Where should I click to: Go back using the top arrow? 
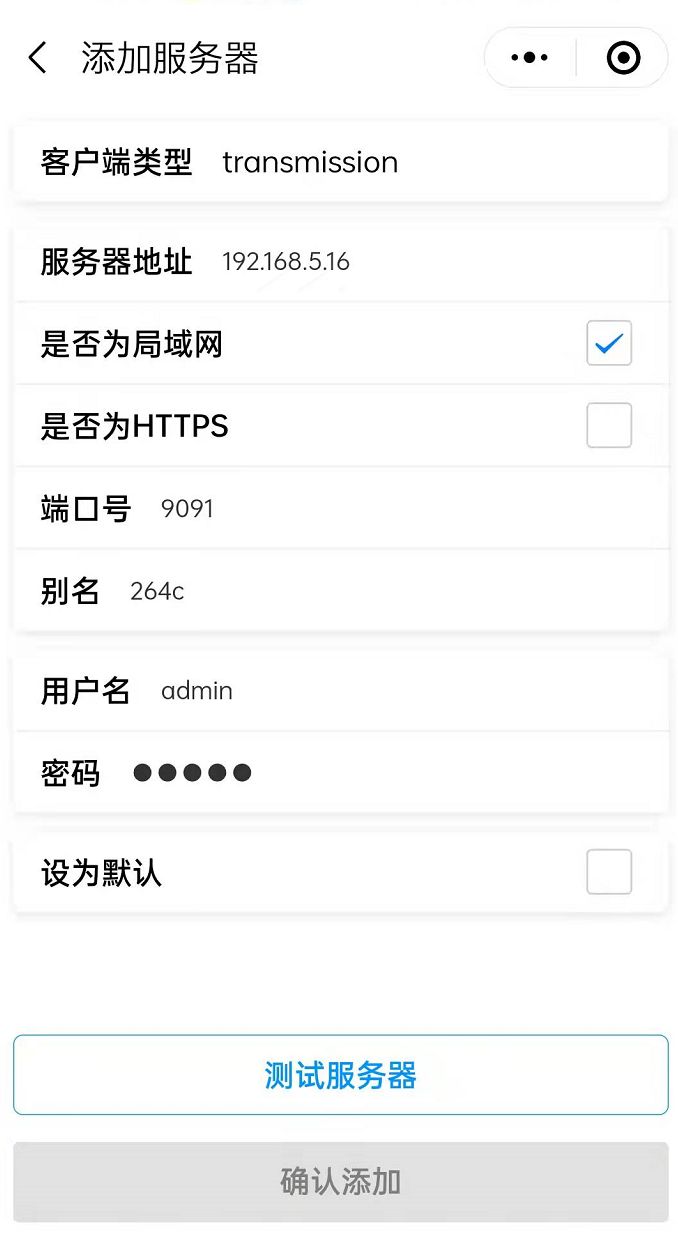37,58
